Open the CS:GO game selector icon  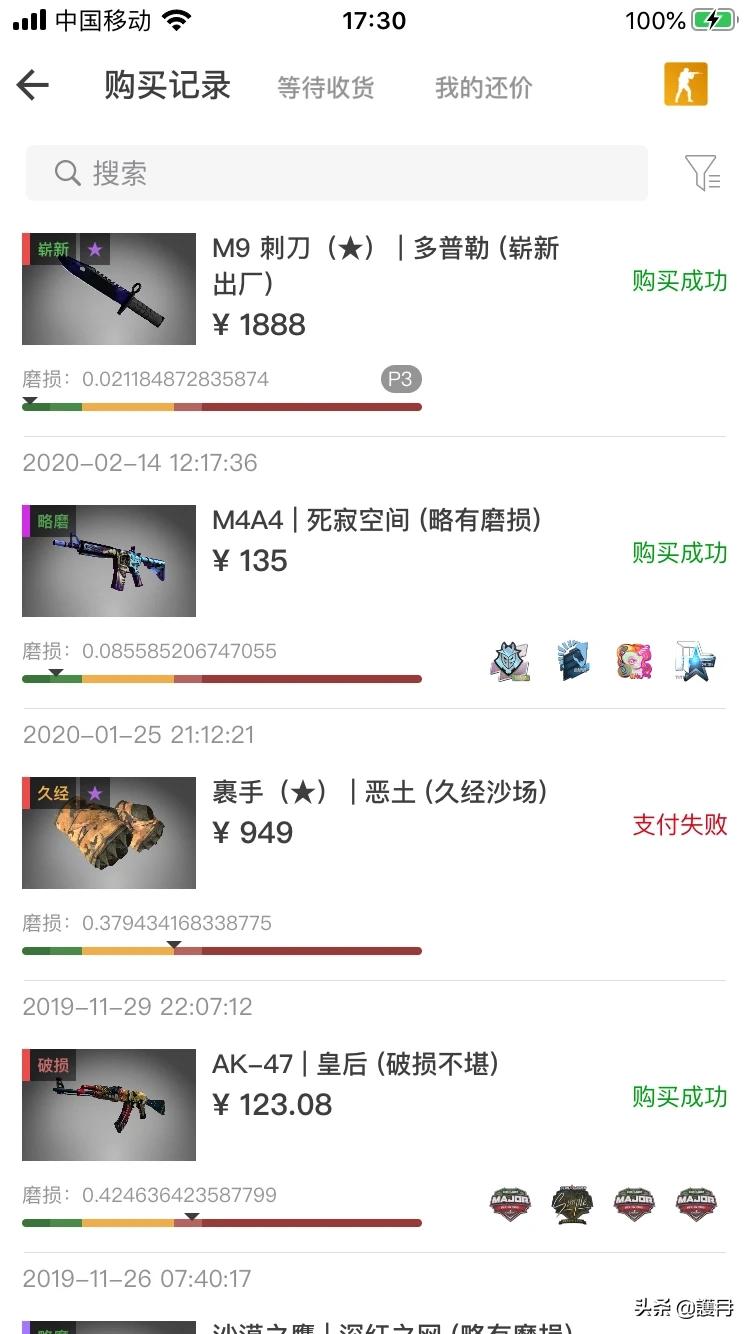[x=686, y=85]
